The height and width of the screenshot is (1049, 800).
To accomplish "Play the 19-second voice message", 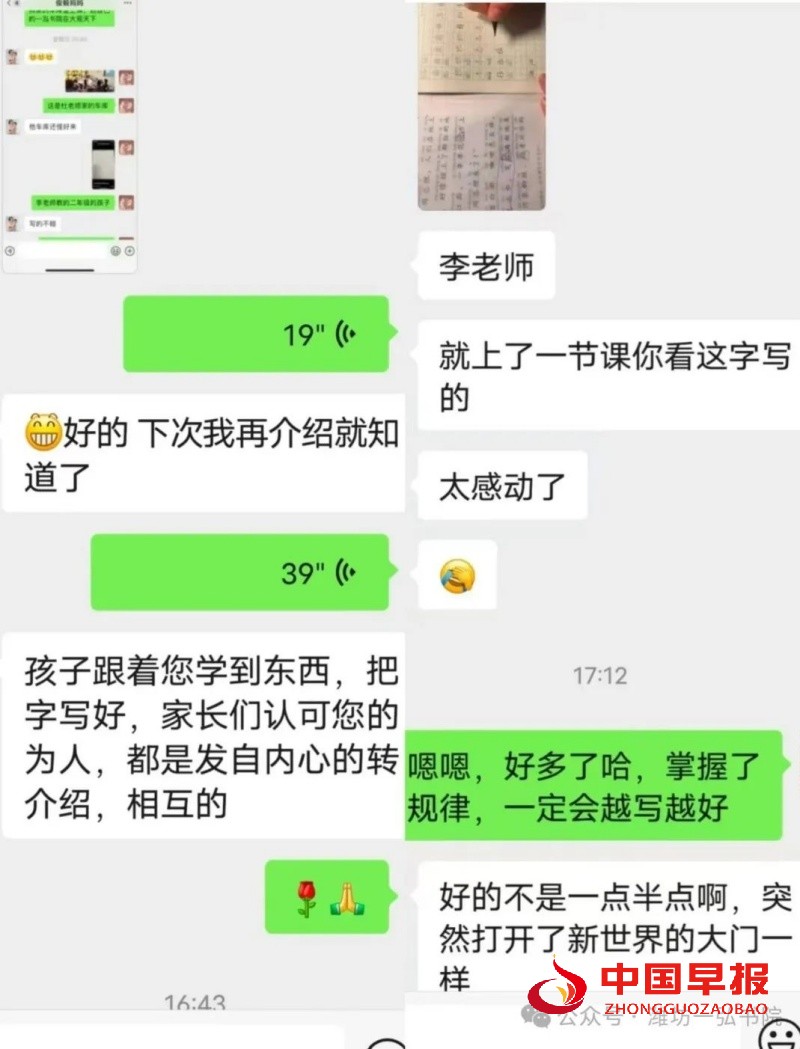I will pyautogui.click(x=255, y=336).
